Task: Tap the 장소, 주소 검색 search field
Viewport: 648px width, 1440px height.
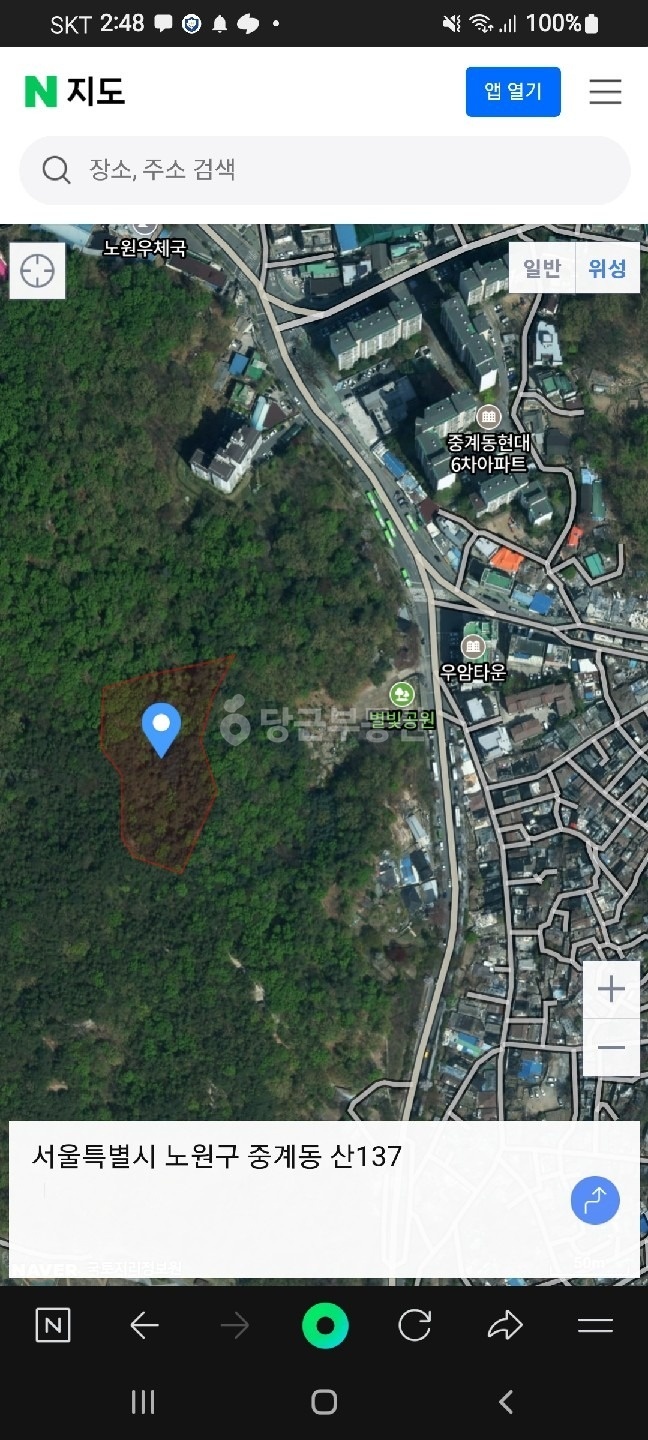Action: pyautogui.click(x=325, y=170)
